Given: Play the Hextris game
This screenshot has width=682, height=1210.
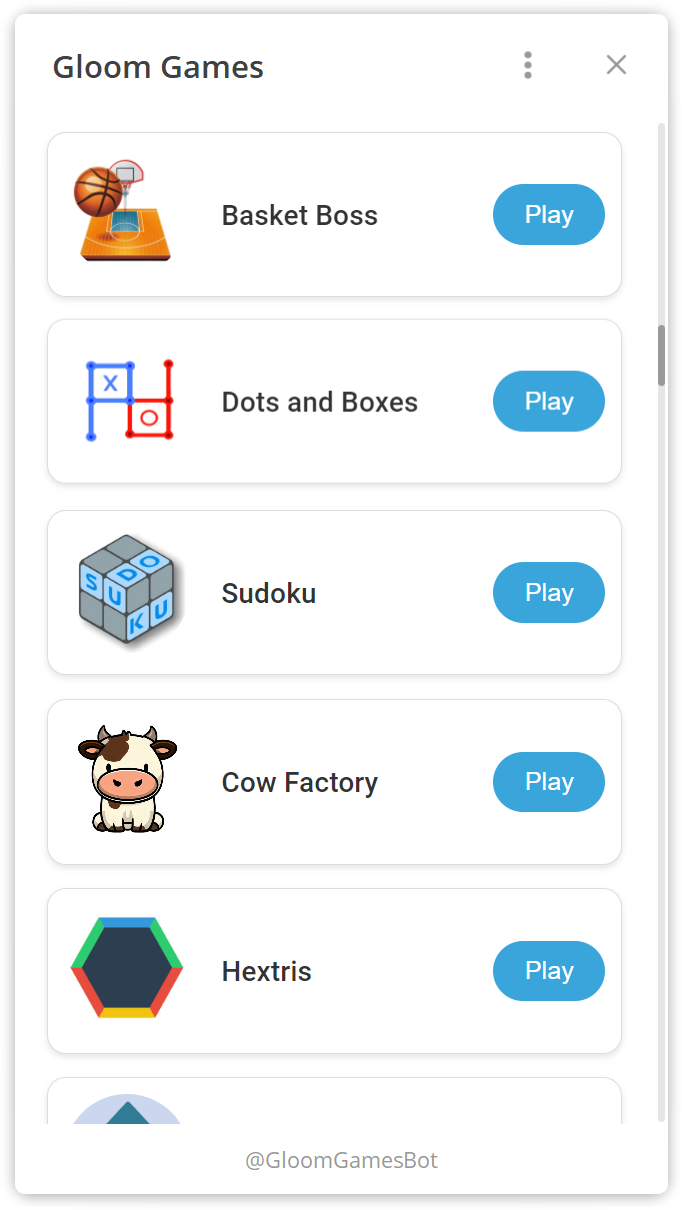Looking at the screenshot, I should (548, 971).
